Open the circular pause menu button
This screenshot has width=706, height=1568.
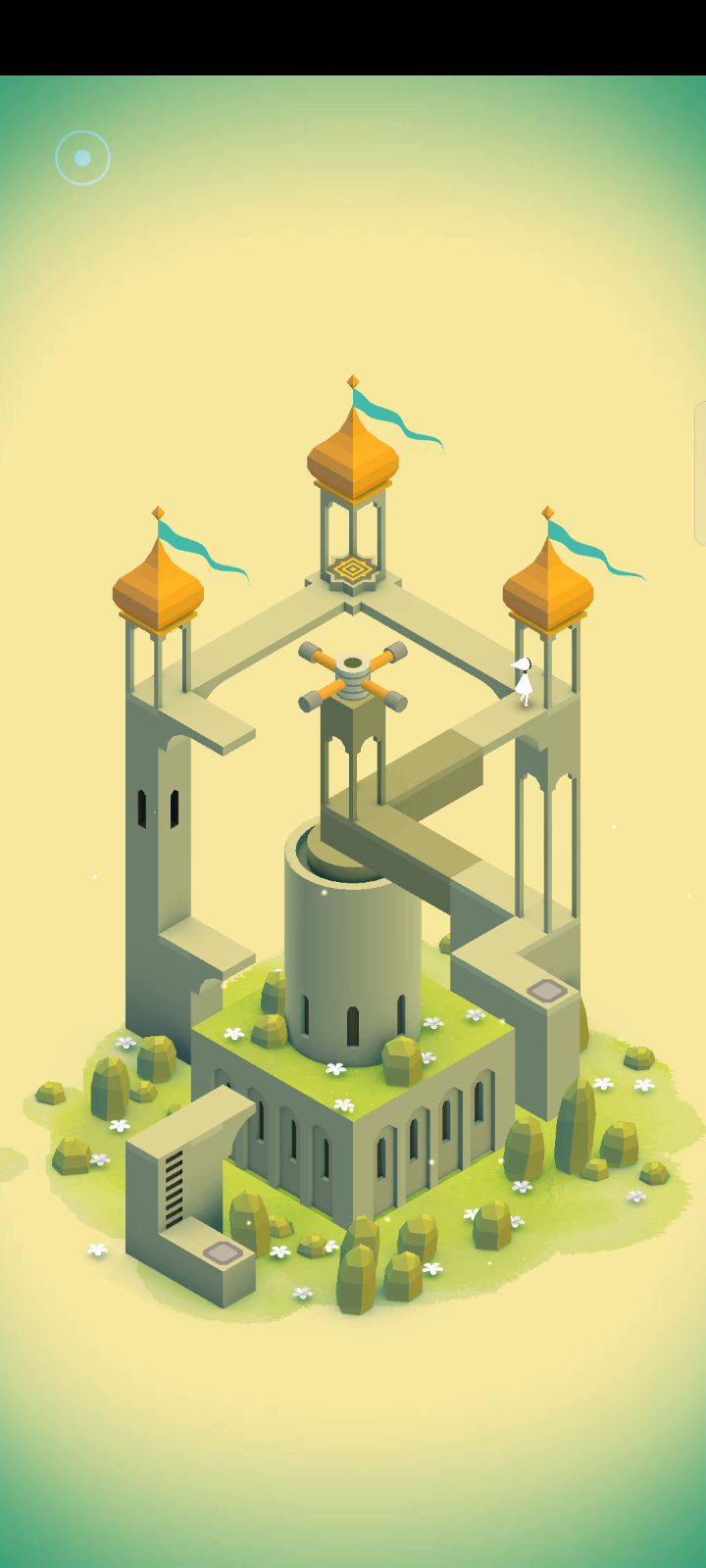point(82,158)
